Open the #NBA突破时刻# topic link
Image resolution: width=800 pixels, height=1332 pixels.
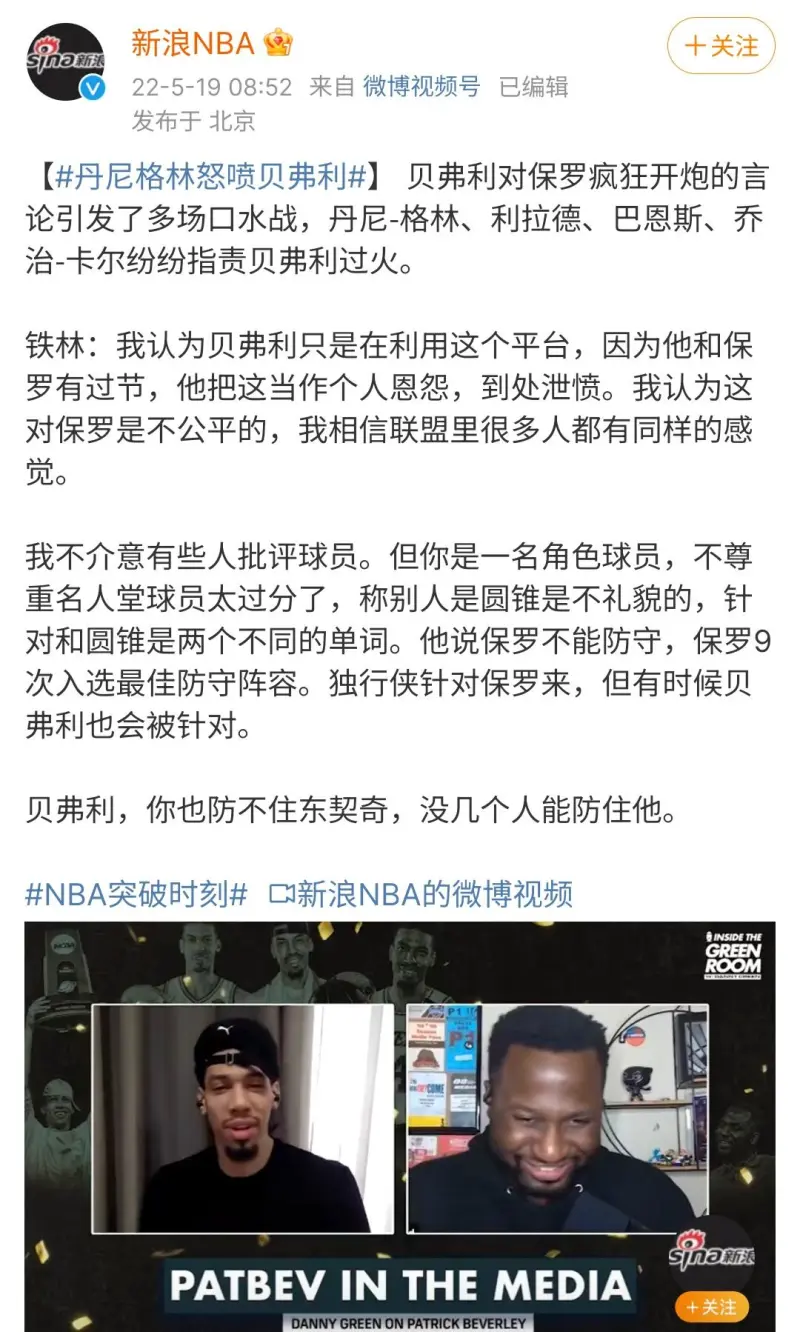(x=136, y=893)
